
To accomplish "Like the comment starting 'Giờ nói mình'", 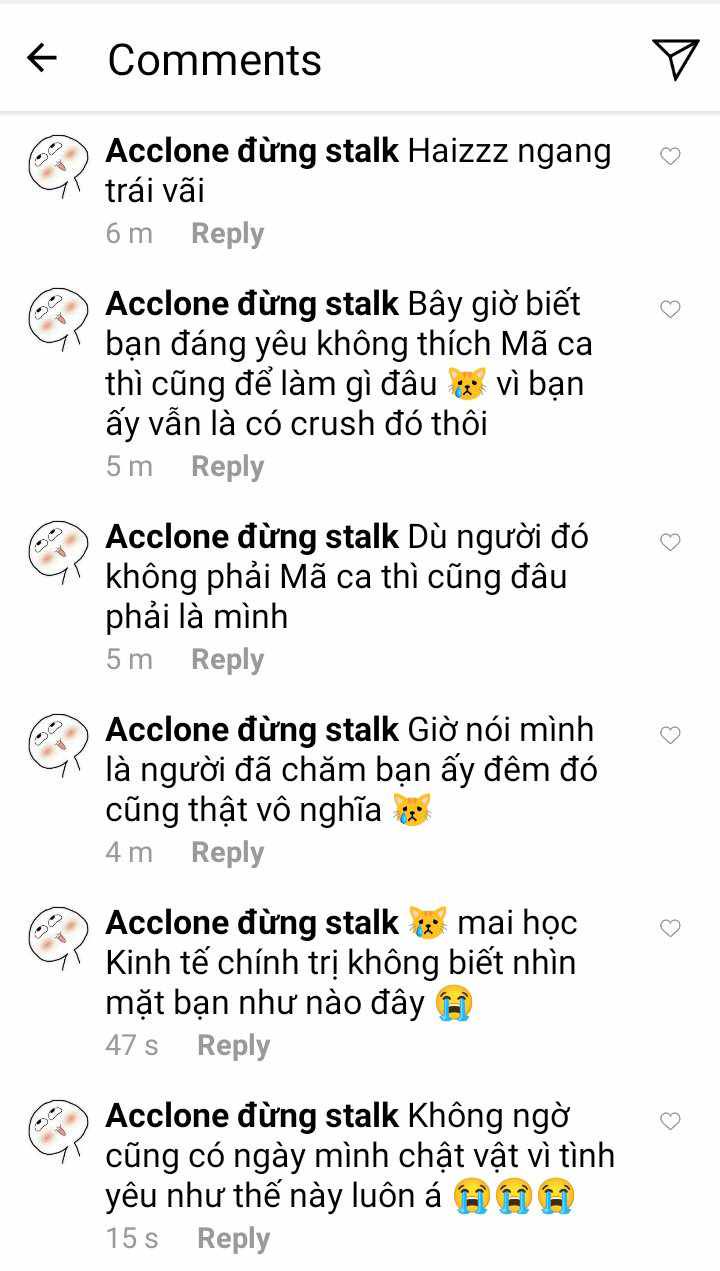I will [671, 735].
